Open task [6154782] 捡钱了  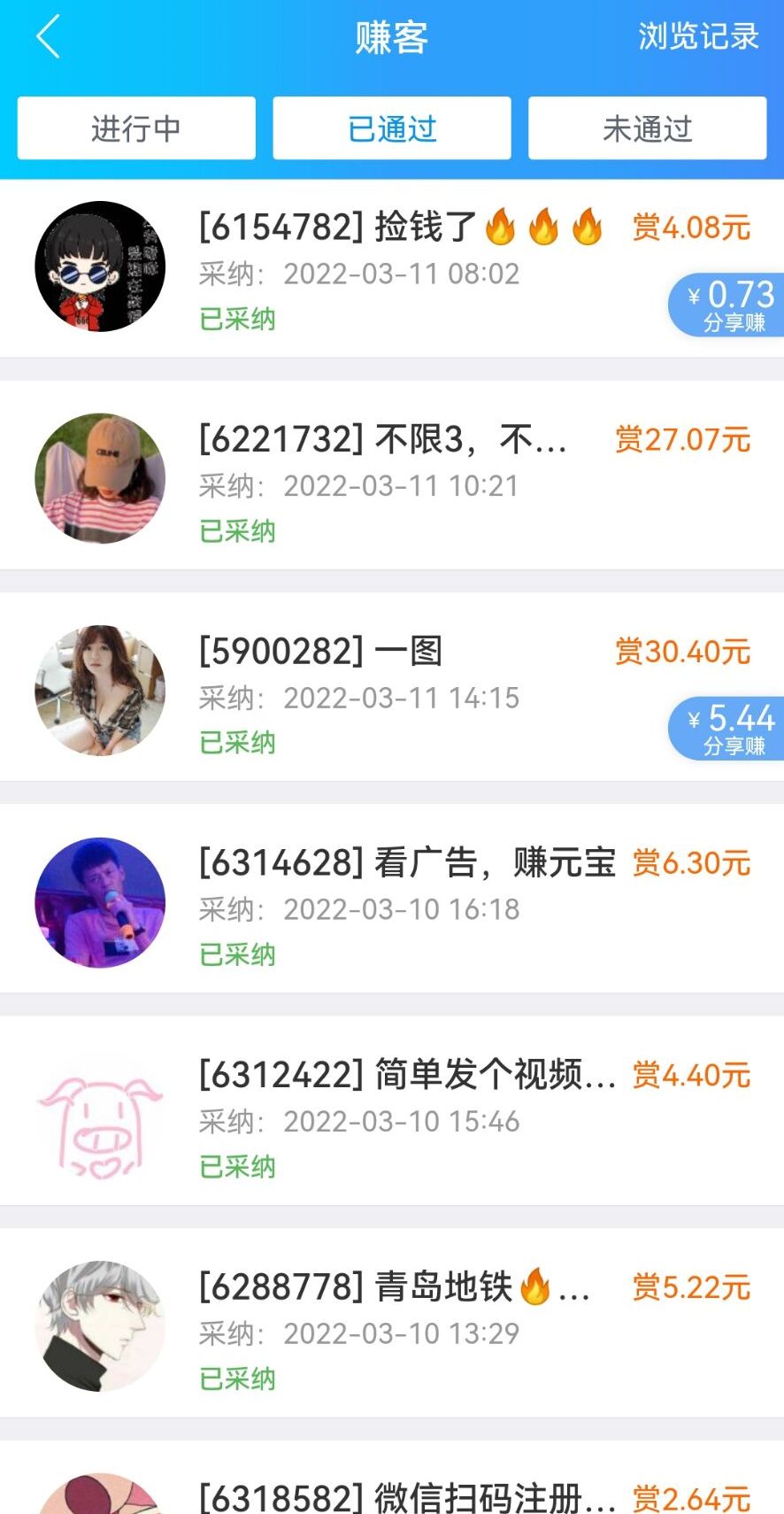[x=398, y=228]
